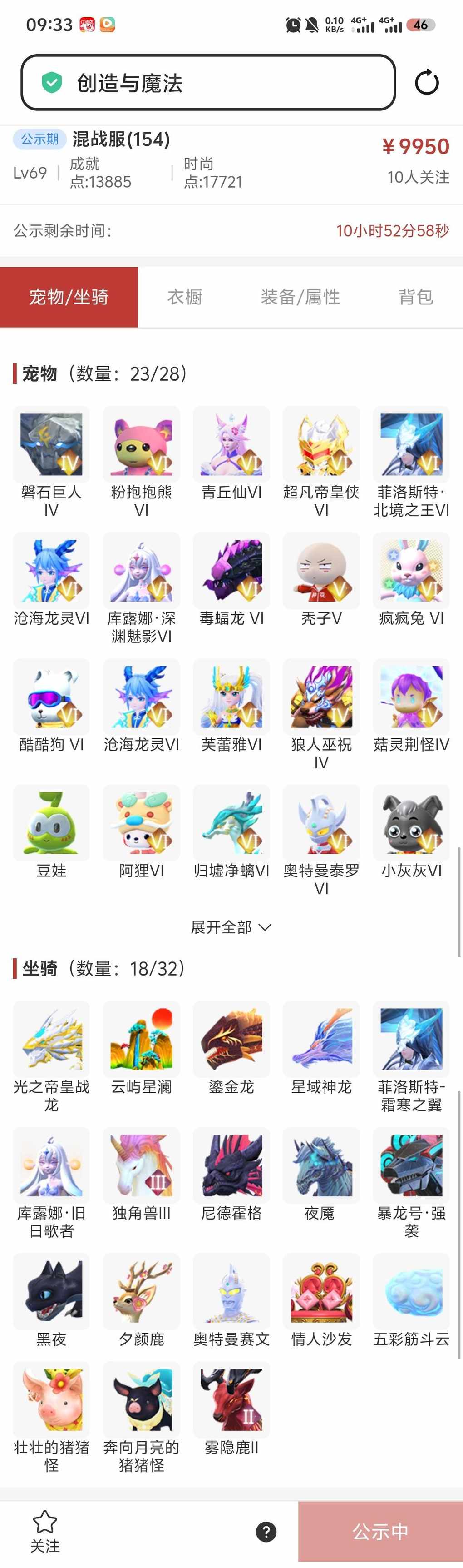The width and height of the screenshot is (463, 1568).
Task: Open the 背包 tab
Action: coord(415,297)
